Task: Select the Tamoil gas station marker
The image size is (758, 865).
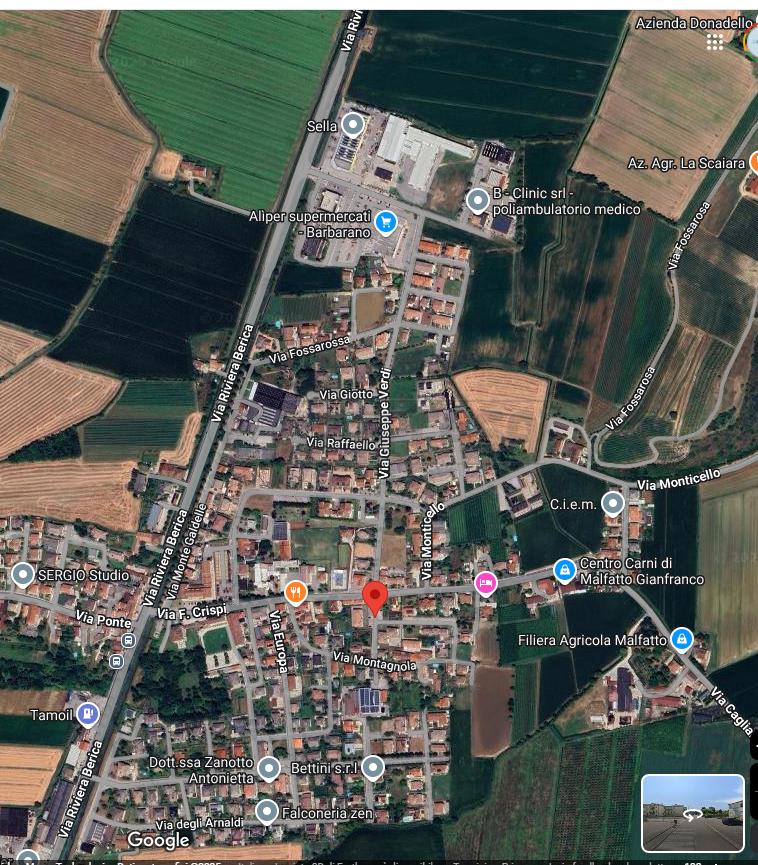Action: [x=88, y=713]
